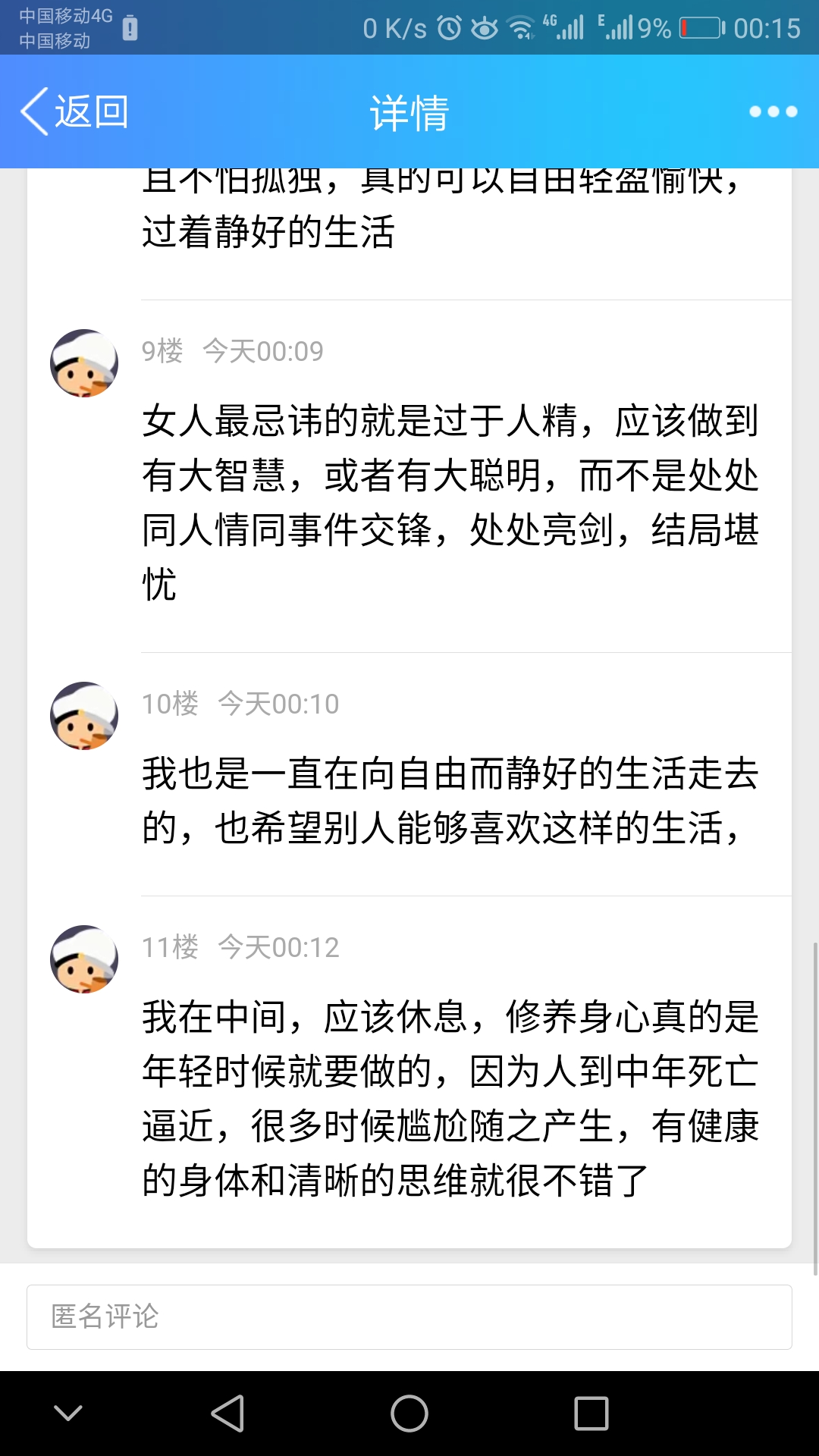Select the 9楼 comment about 女人最忌讳
Screen dimensions: 819x1456
(x=450, y=502)
